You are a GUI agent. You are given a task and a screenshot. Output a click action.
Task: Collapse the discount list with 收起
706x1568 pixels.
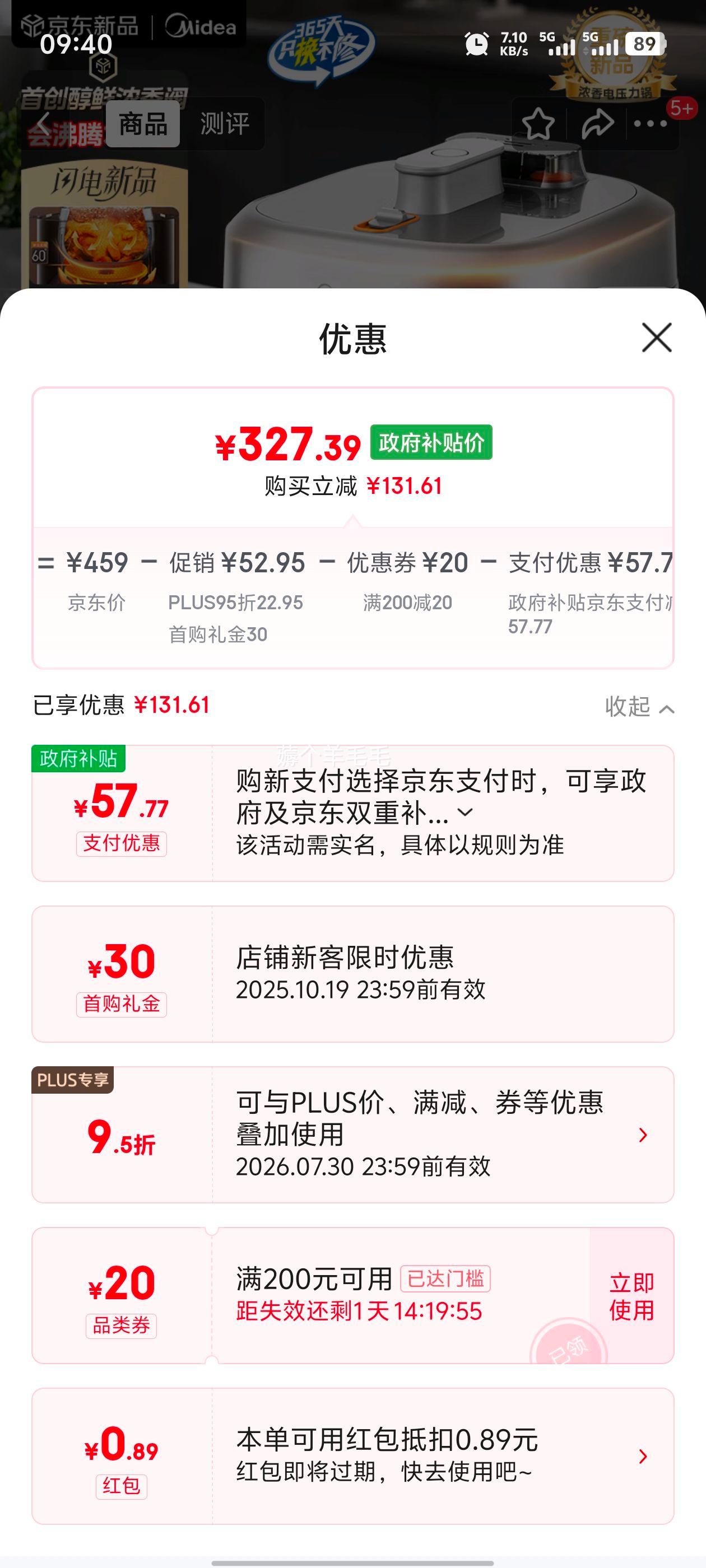pyautogui.click(x=638, y=707)
